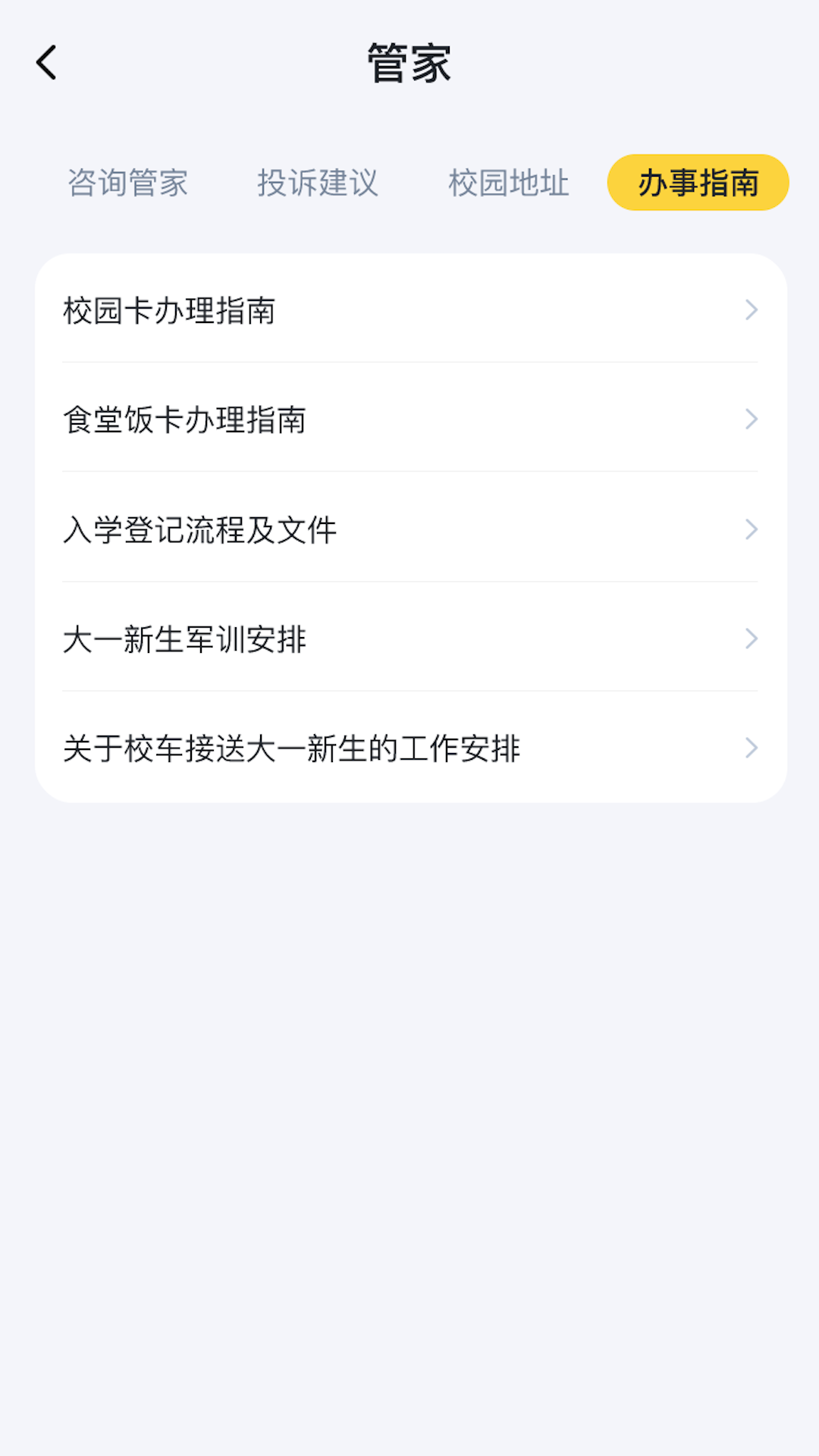
Task: Switch to the 咨询管家 tab
Action: (x=129, y=182)
